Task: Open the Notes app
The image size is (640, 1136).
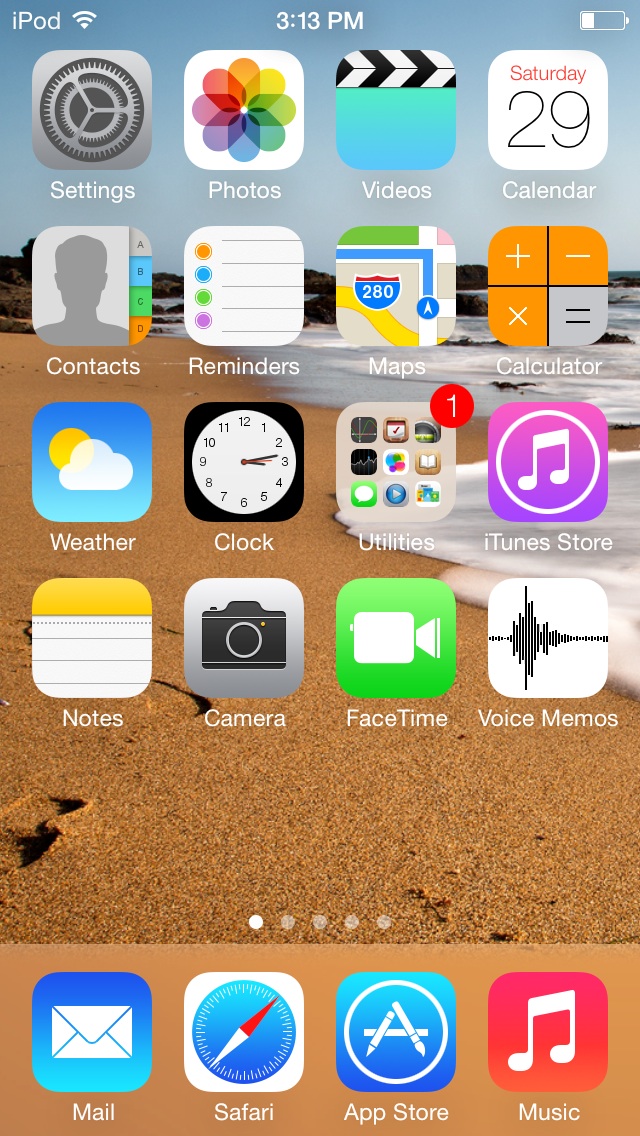Action: 92,638
